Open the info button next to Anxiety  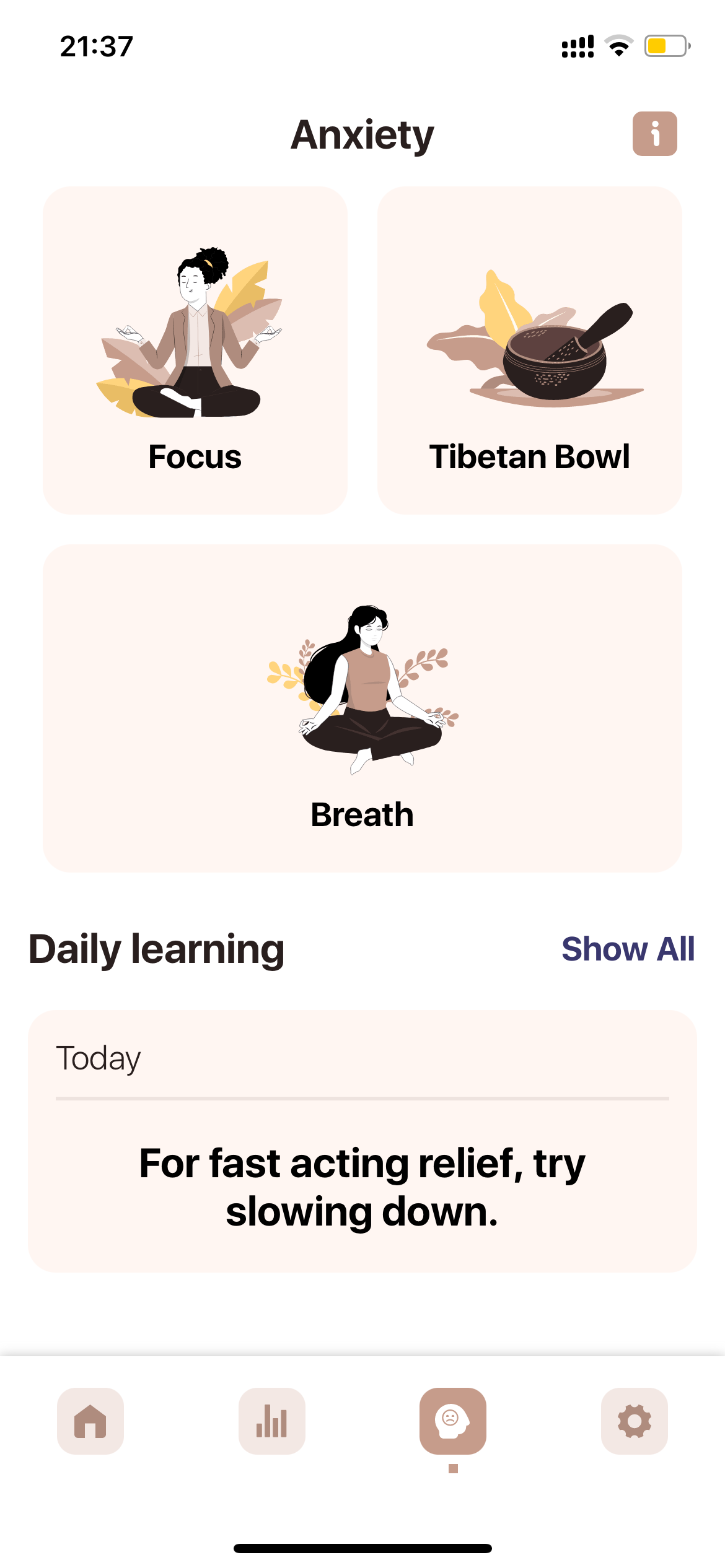click(x=654, y=134)
